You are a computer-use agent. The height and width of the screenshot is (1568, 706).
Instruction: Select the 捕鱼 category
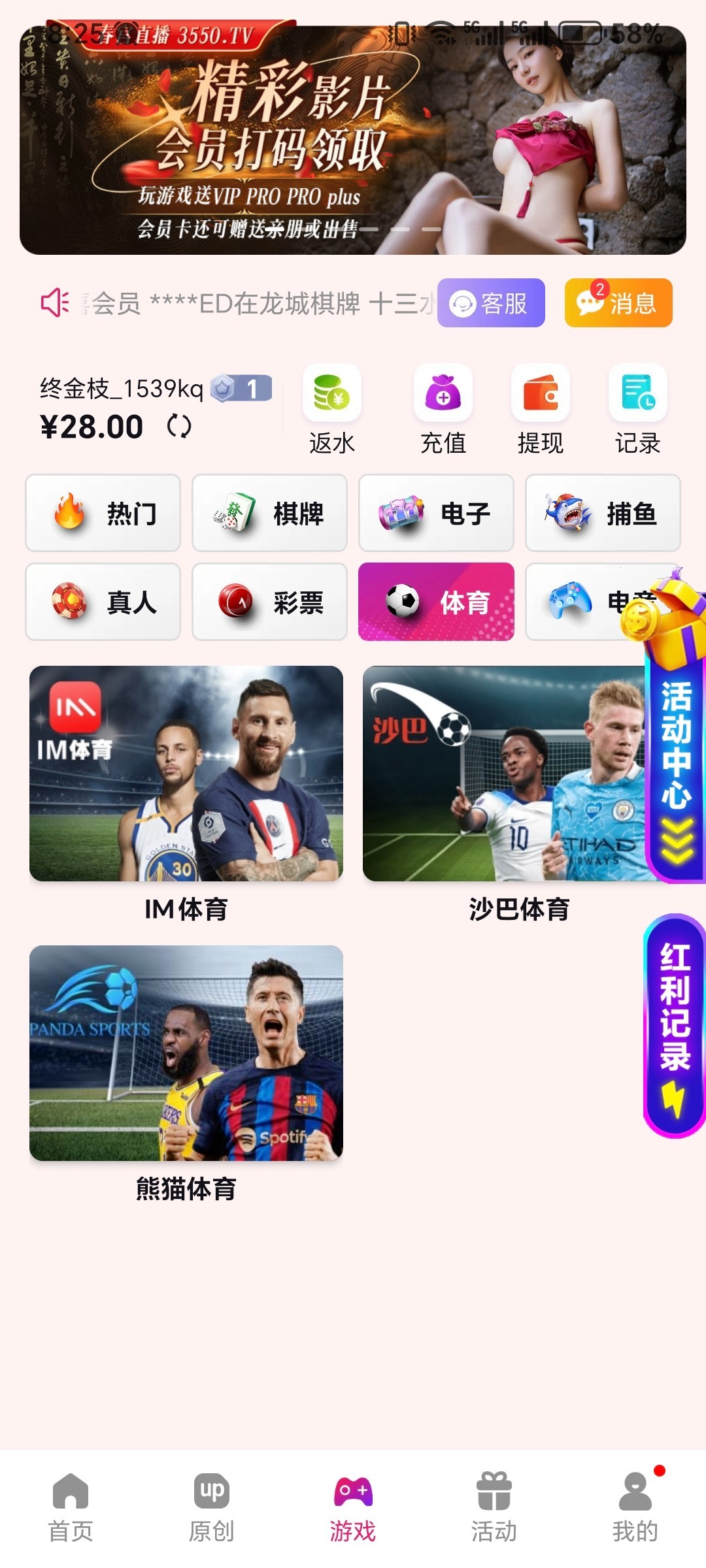602,514
